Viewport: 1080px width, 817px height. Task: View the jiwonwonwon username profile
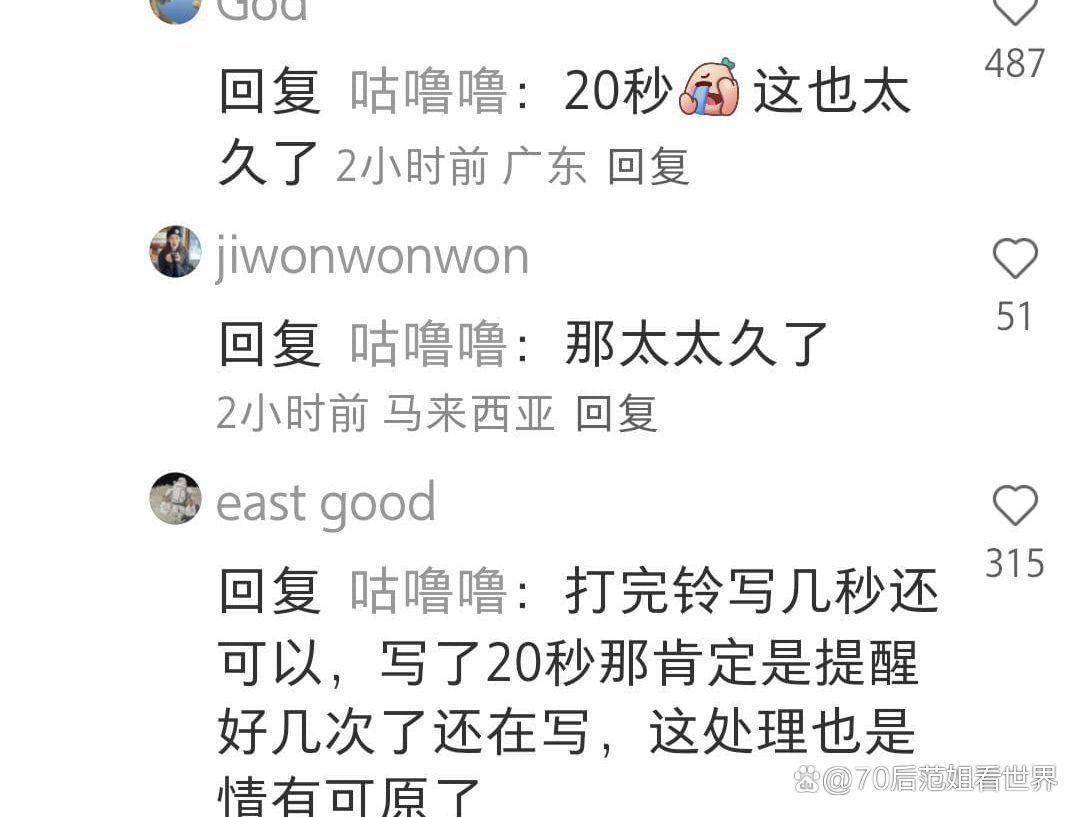[x=372, y=257]
